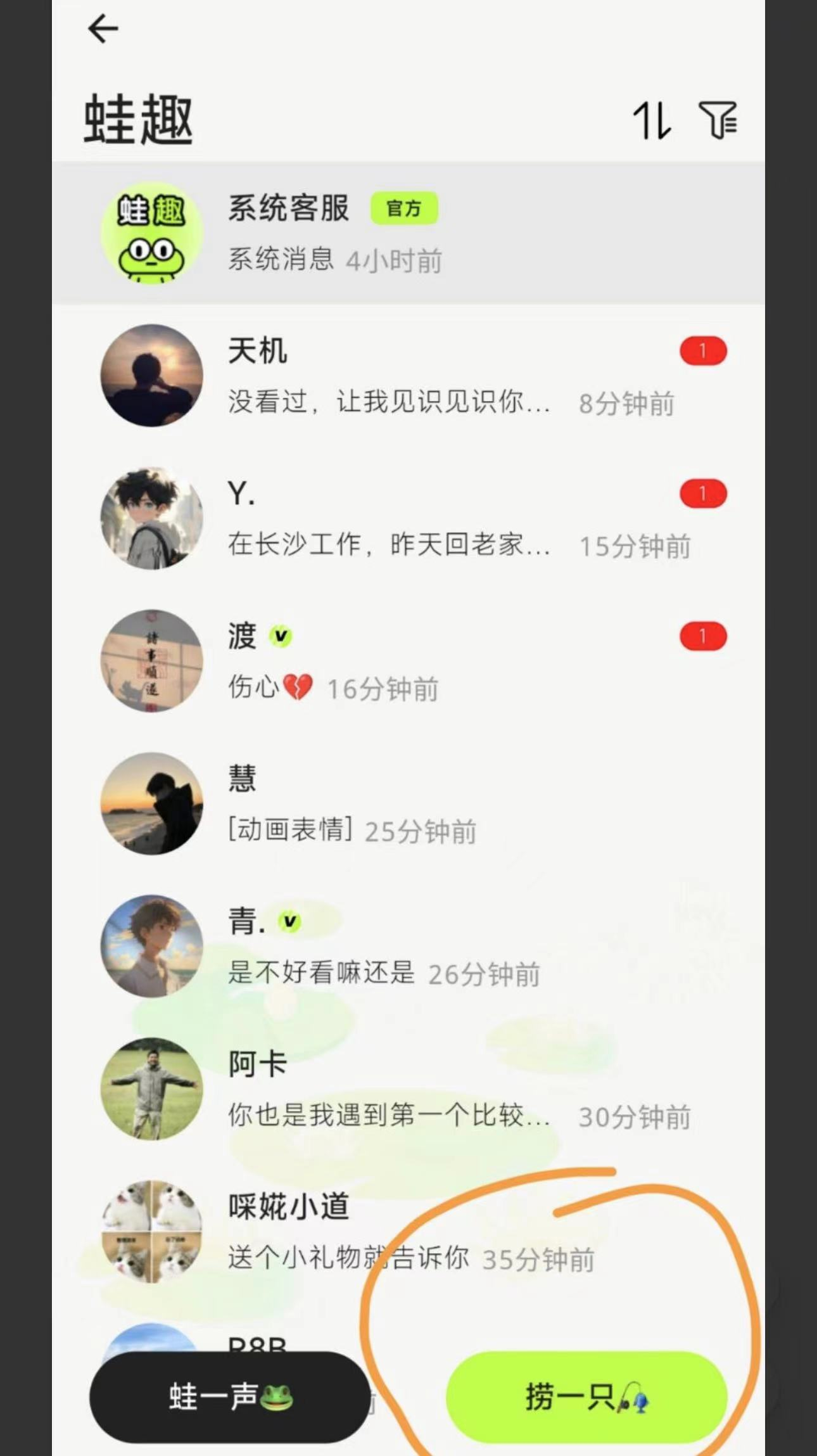
Task: Open the chat with Y.
Action: (x=408, y=518)
